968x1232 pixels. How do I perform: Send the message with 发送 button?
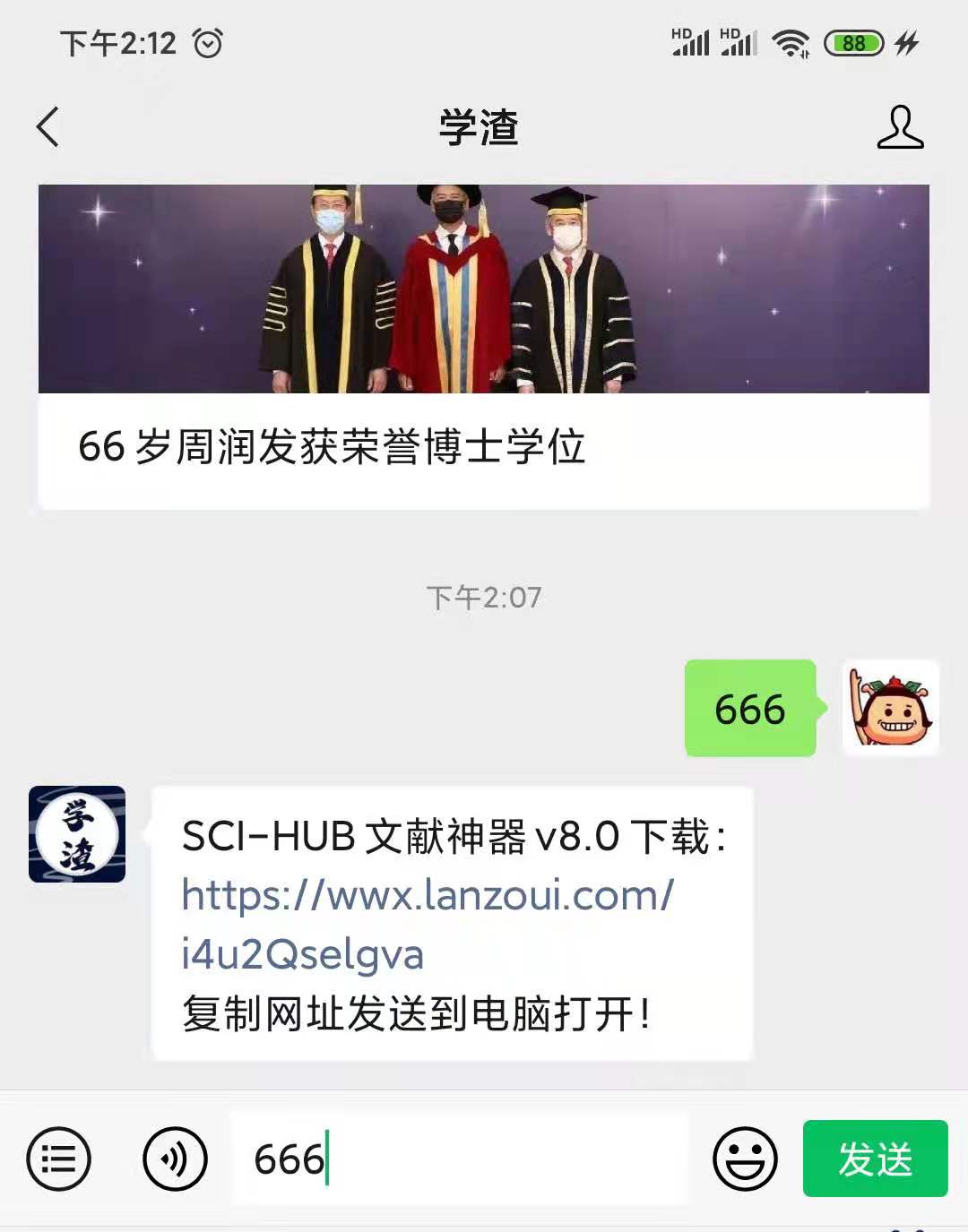(x=875, y=1159)
